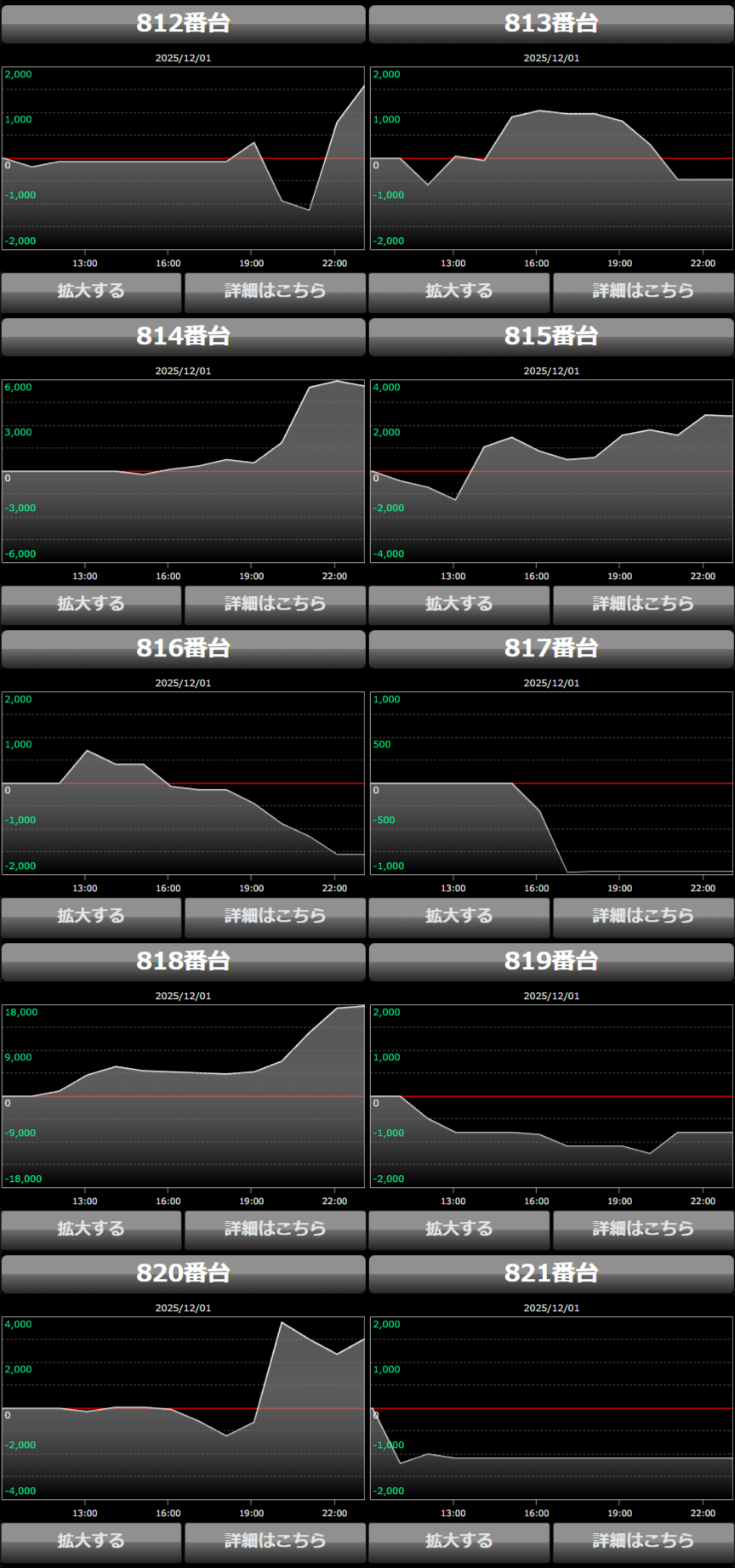Image resolution: width=735 pixels, height=1568 pixels.
Task: Open details for machine 818
Action: click(x=275, y=1230)
